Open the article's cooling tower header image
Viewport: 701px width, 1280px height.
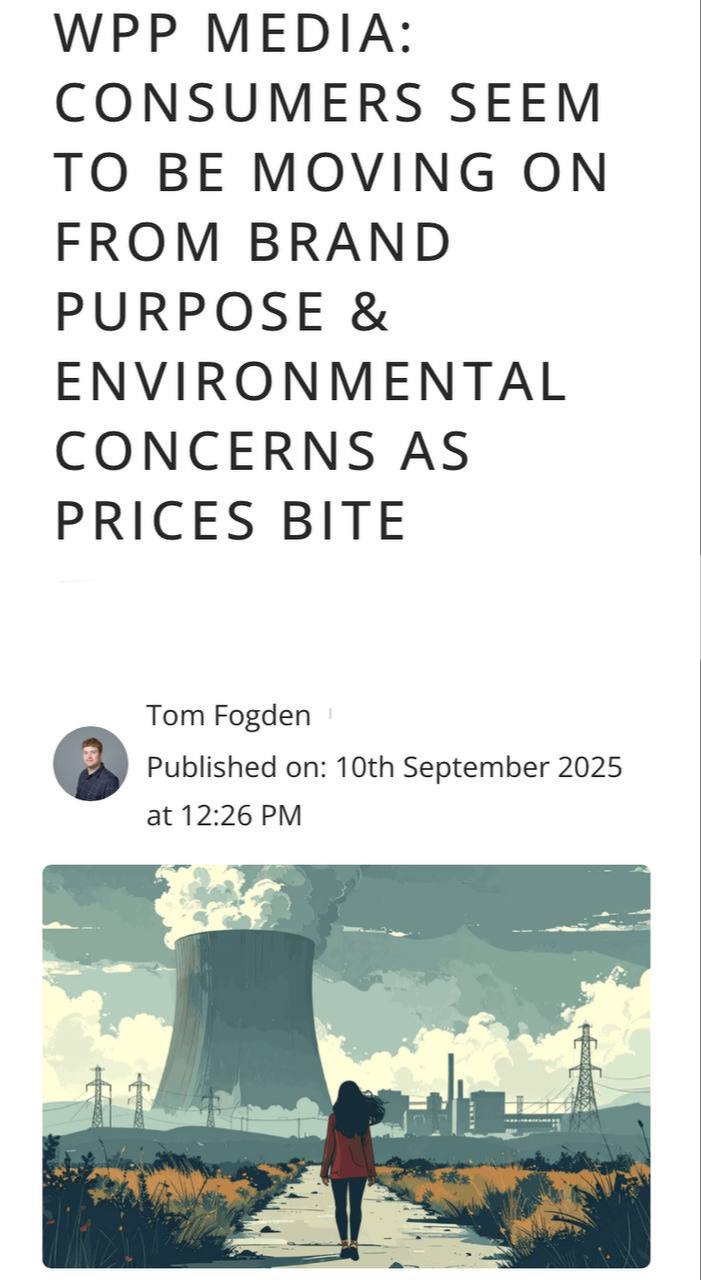[x=346, y=1065]
